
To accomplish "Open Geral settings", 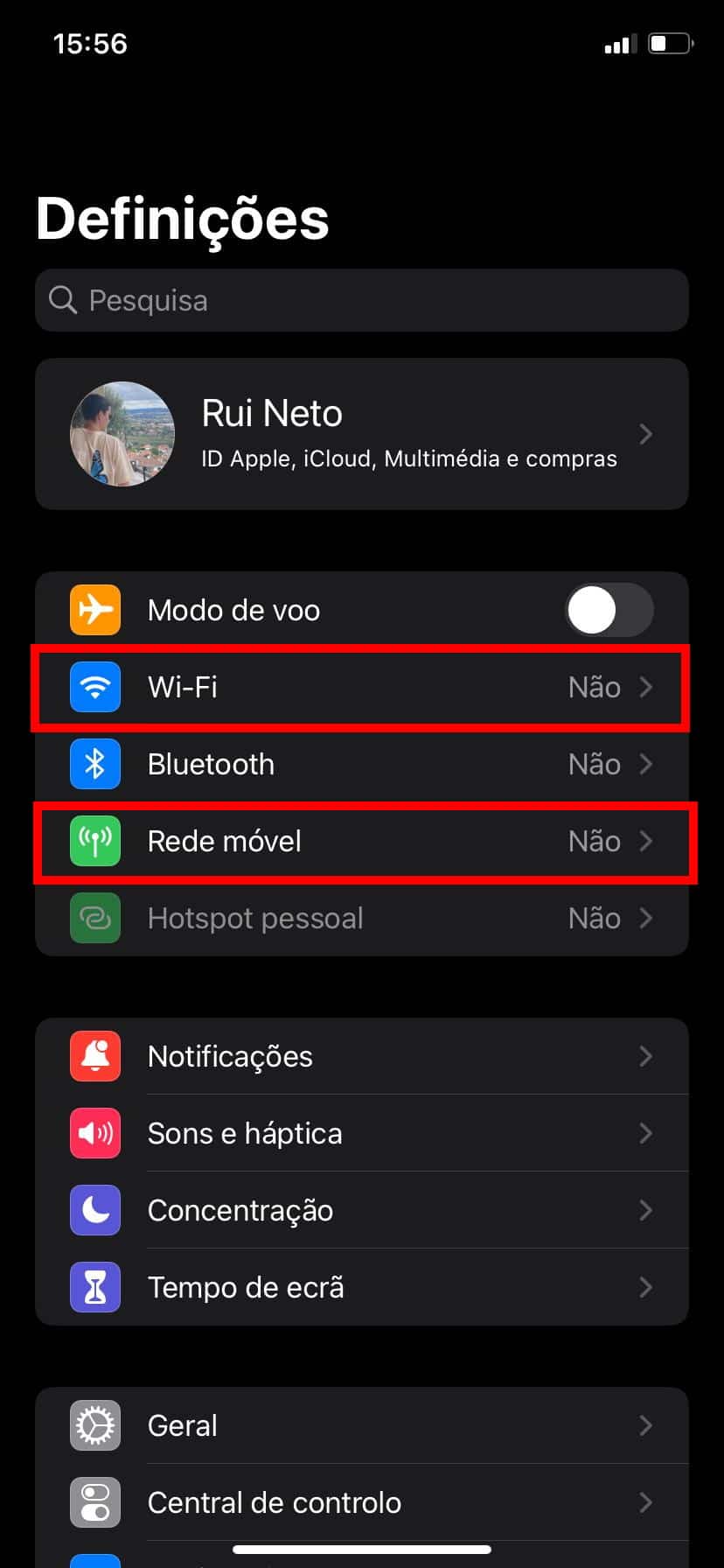I will point(362,1425).
